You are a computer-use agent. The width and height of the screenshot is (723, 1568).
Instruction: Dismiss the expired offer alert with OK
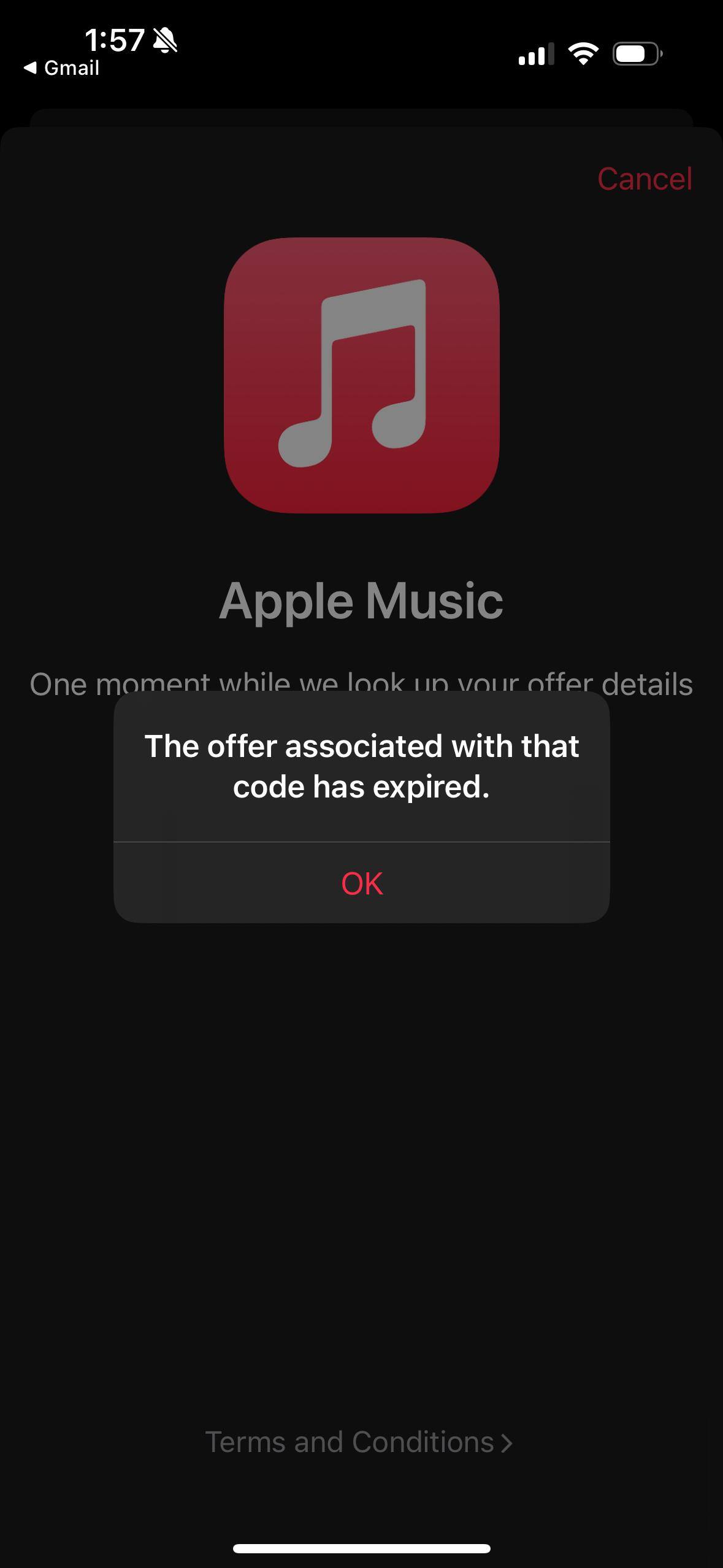click(362, 883)
